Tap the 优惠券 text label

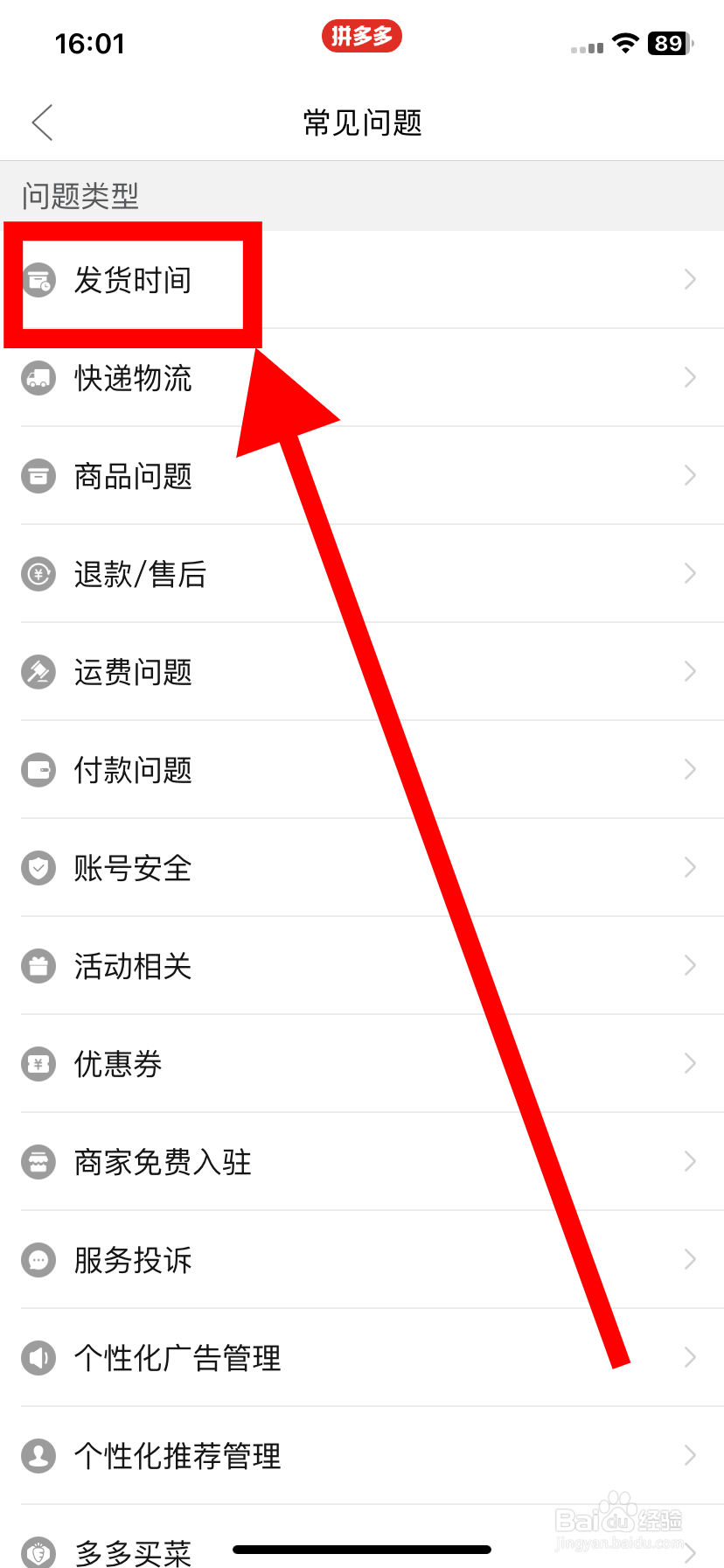(119, 1064)
